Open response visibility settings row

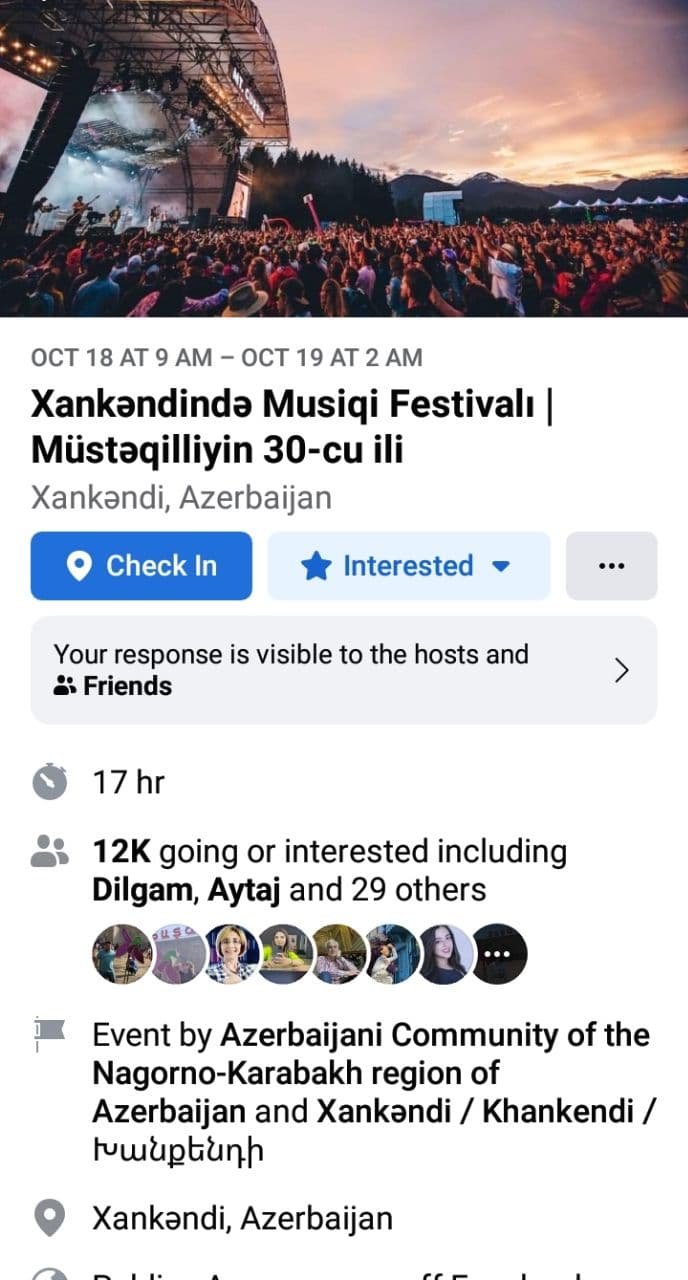pyautogui.click(x=344, y=670)
